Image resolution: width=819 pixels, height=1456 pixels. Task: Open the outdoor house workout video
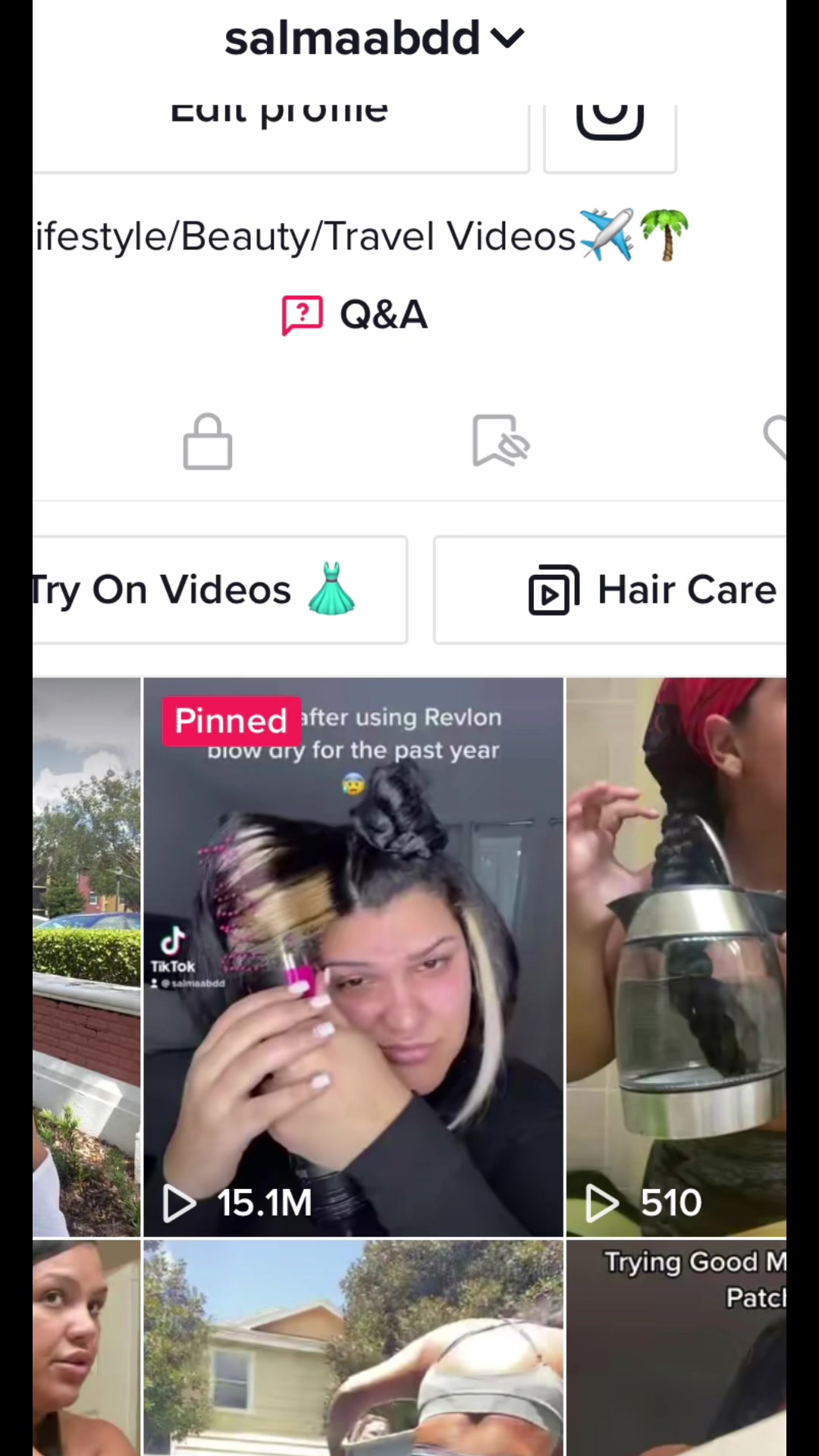(x=353, y=1348)
